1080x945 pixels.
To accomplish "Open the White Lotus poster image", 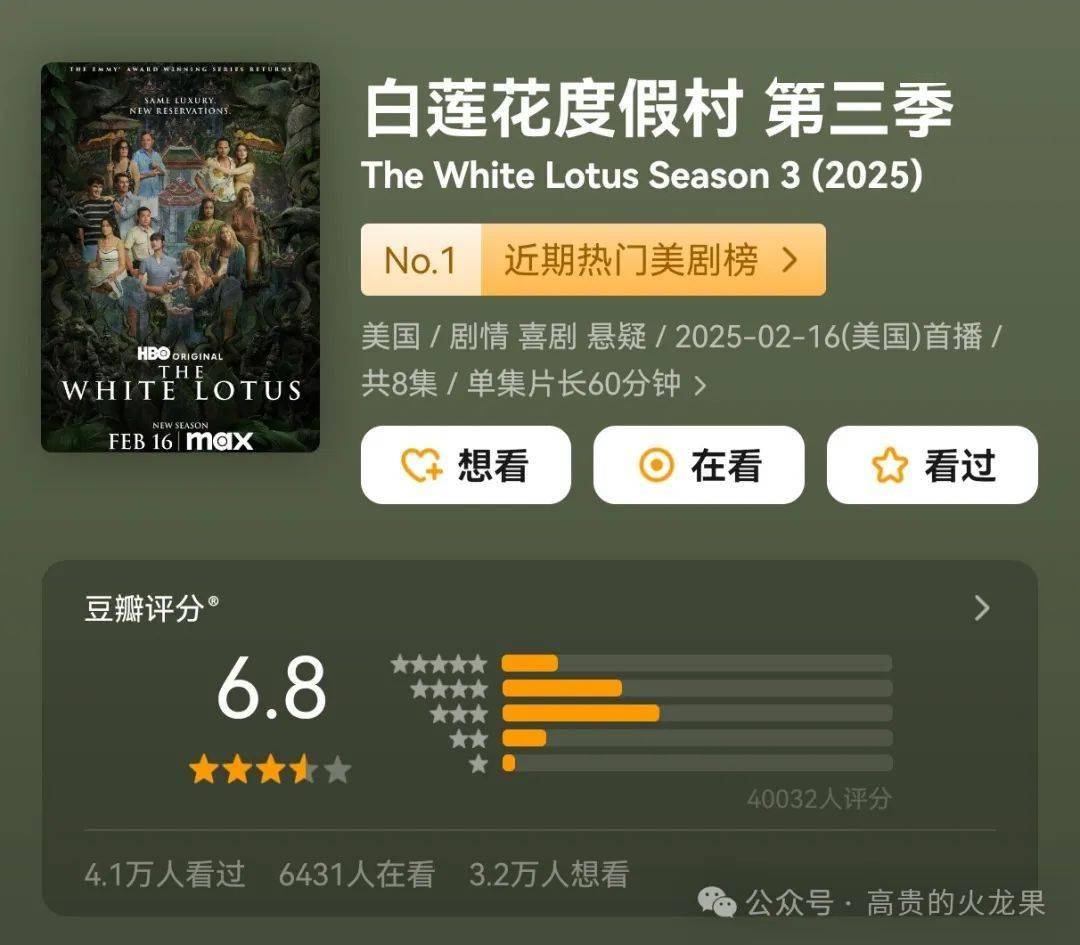I will (x=180, y=257).
